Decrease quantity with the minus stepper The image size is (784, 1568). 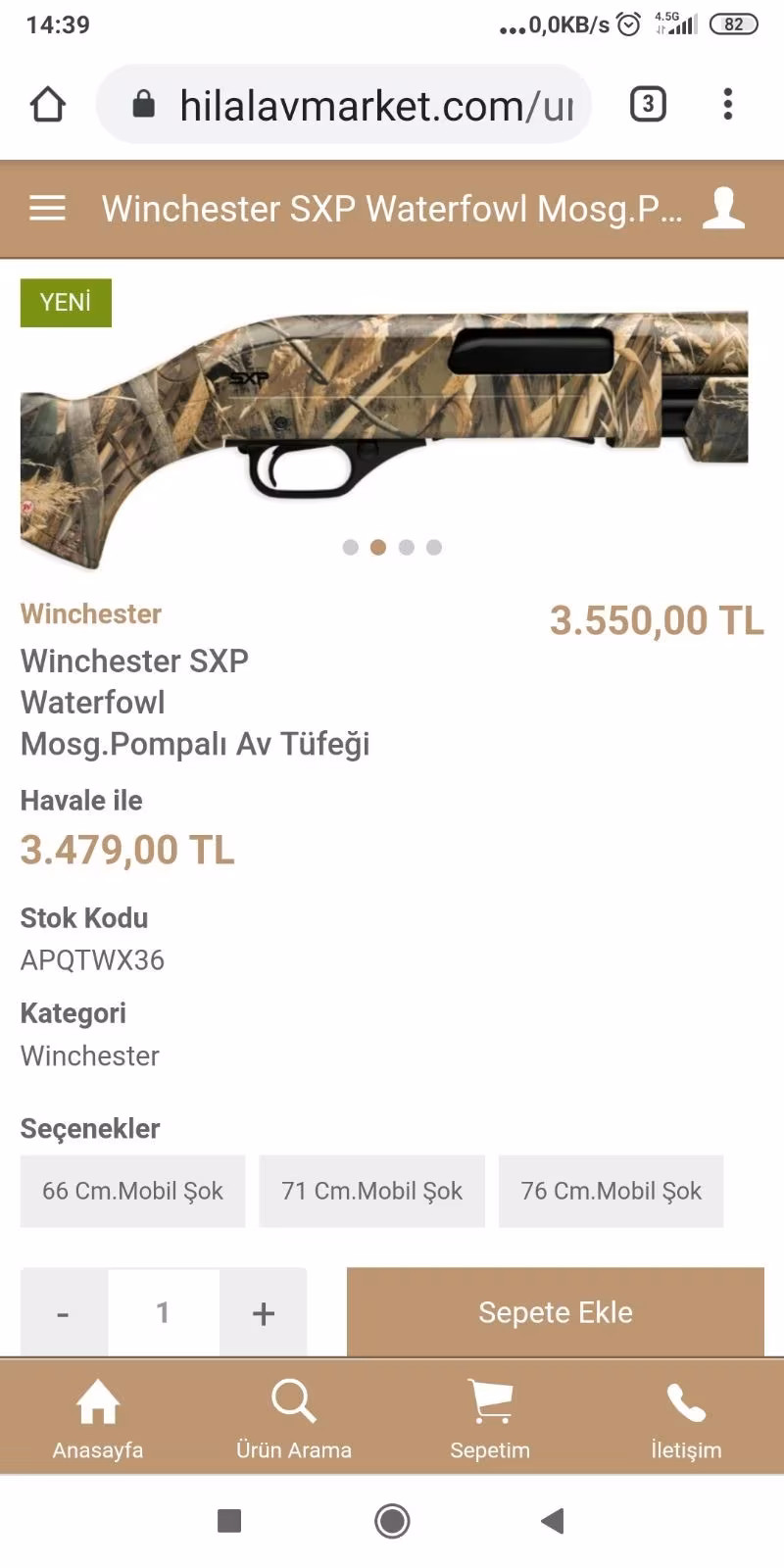(x=62, y=1311)
